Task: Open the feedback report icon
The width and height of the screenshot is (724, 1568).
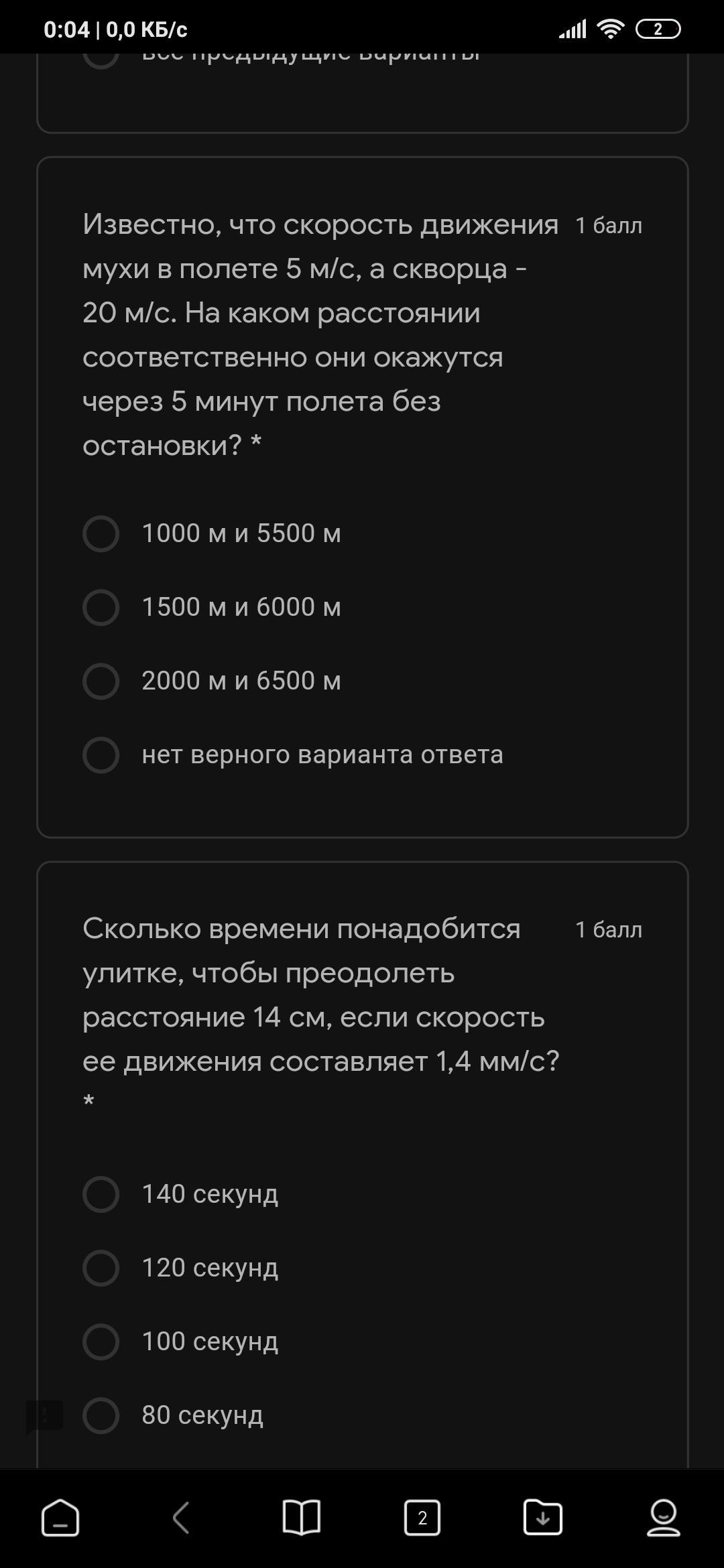Action: [44, 1417]
